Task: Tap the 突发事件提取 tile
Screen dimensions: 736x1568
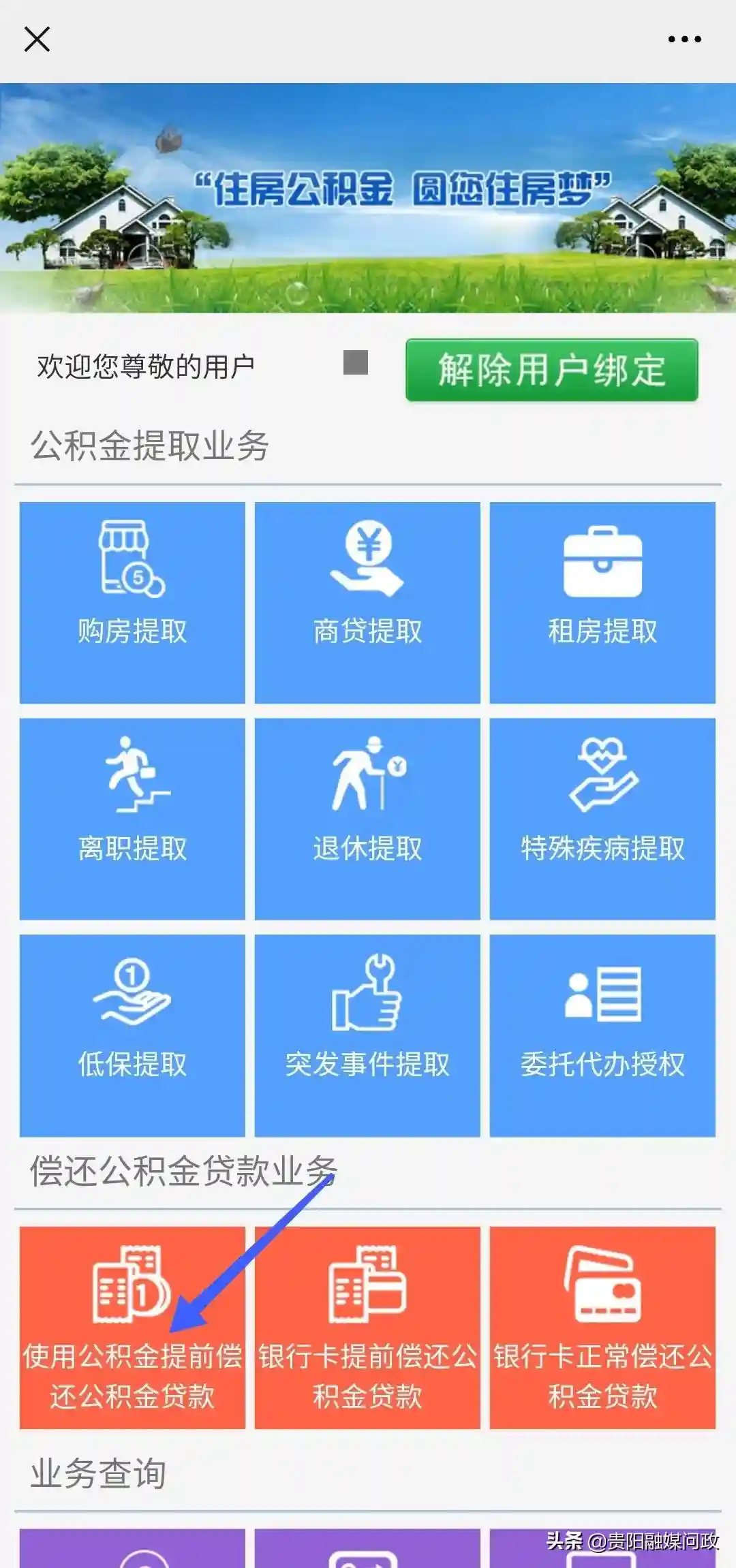Action: click(x=367, y=1035)
